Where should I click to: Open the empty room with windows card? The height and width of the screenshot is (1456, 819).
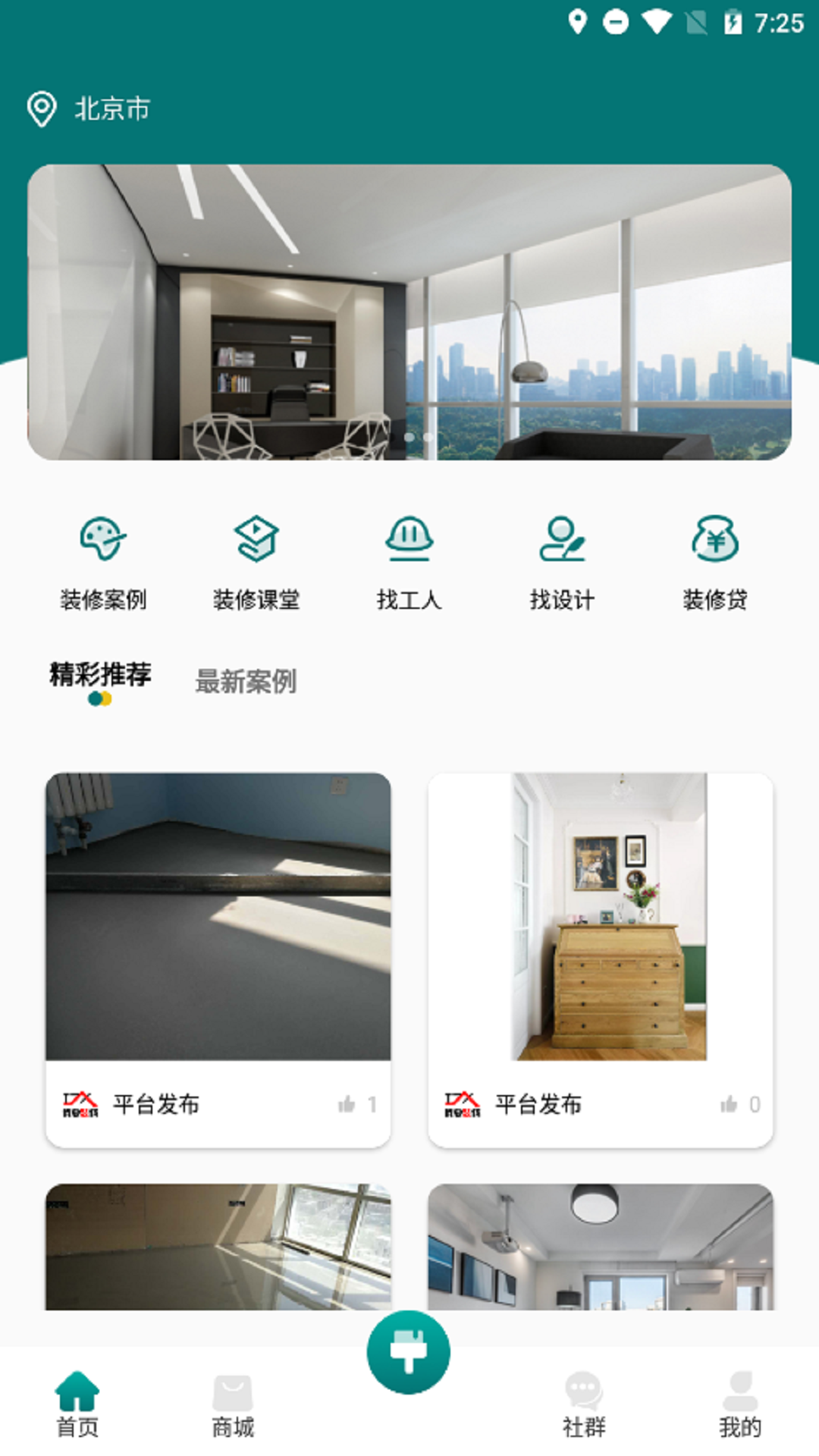(218, 1247)
